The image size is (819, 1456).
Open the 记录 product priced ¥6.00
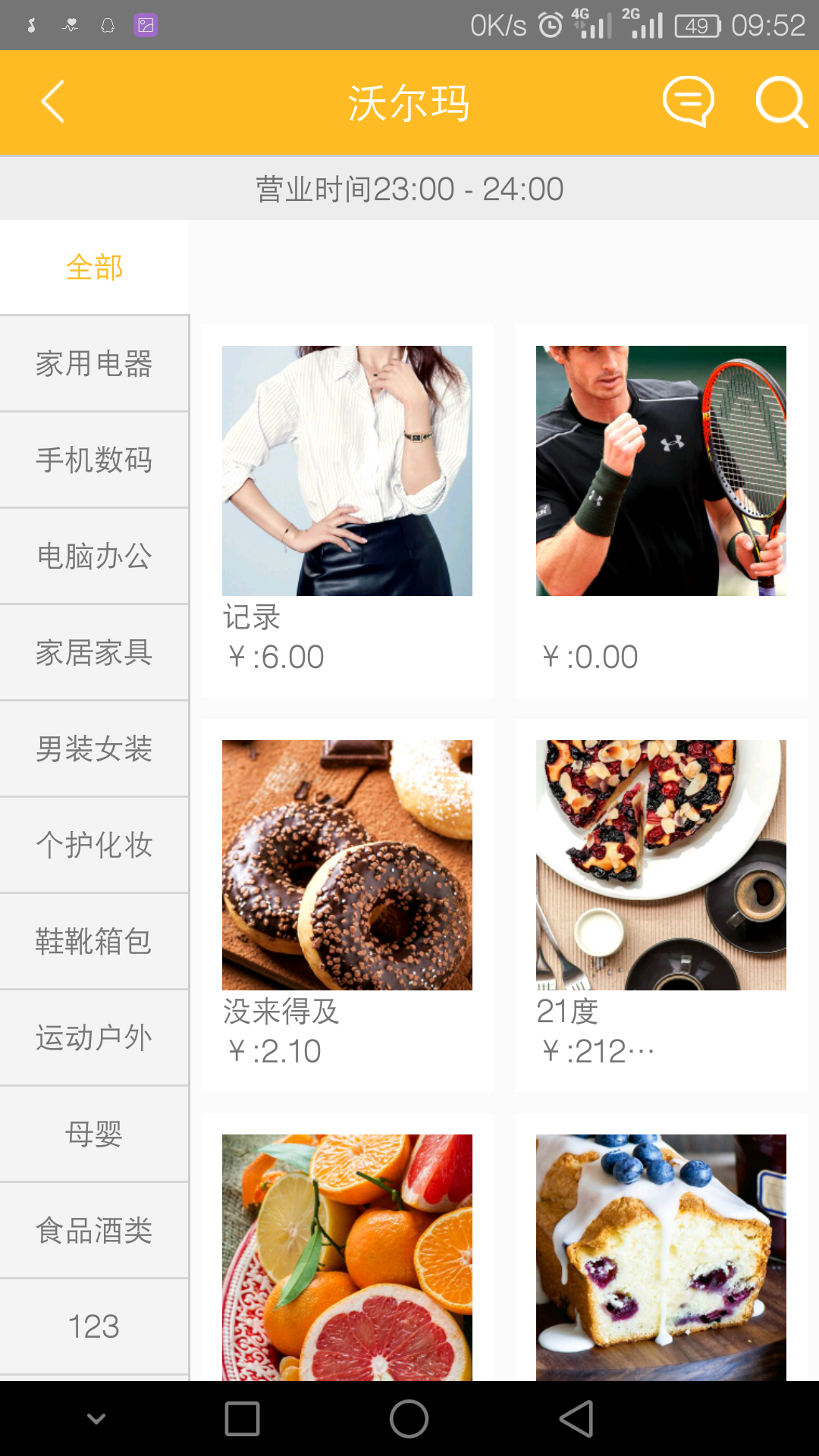[x=347, y=510]
